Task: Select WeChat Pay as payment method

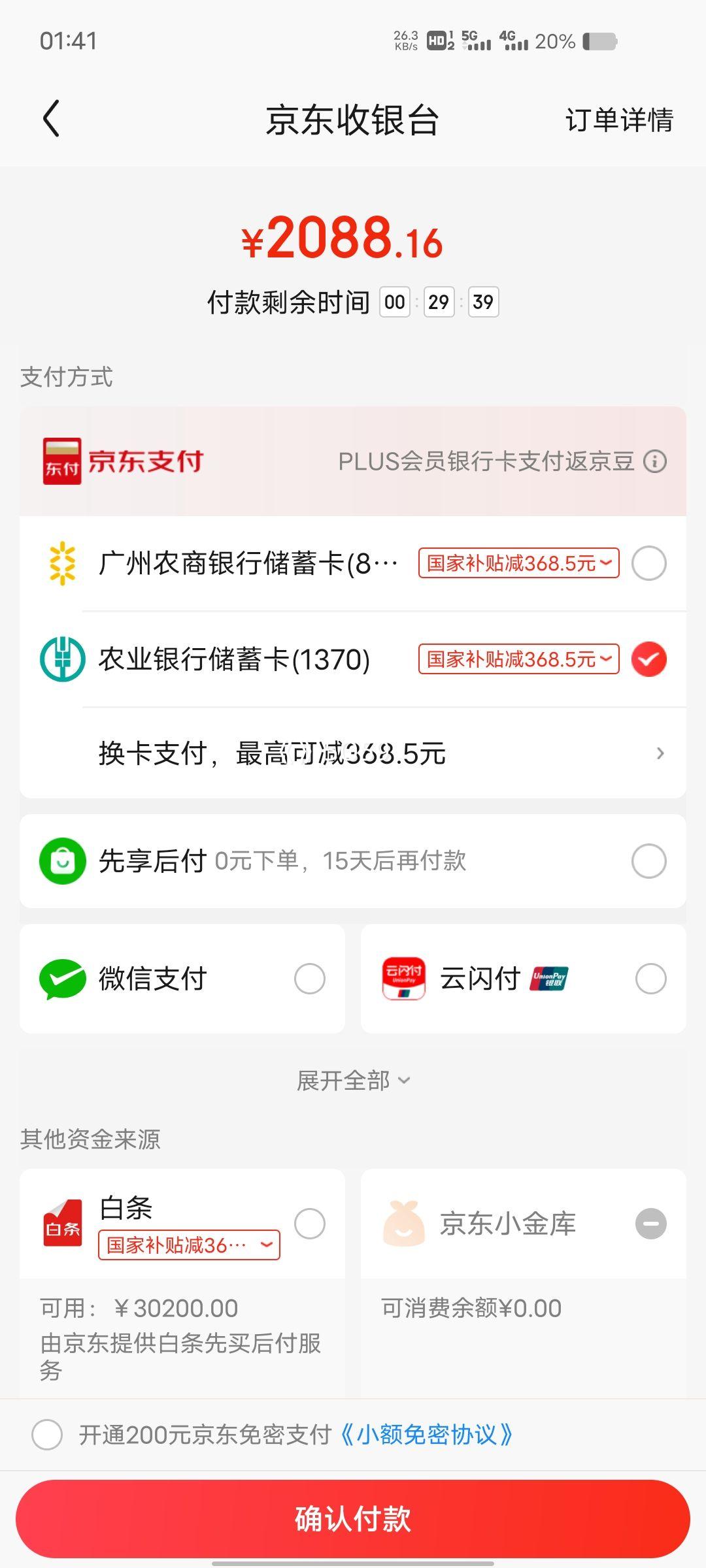Action: point(309,978)
